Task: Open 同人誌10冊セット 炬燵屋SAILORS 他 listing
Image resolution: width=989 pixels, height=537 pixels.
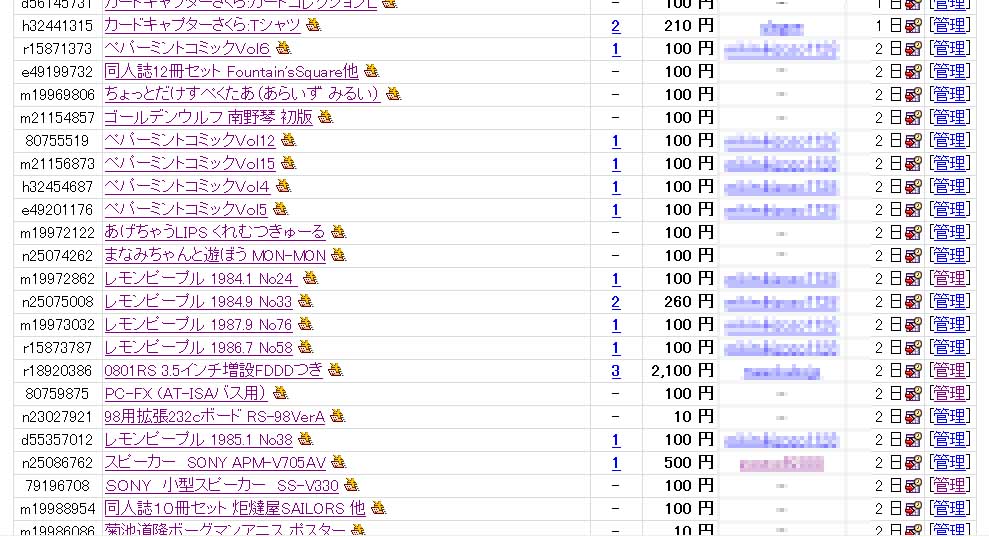Action: 234,508
